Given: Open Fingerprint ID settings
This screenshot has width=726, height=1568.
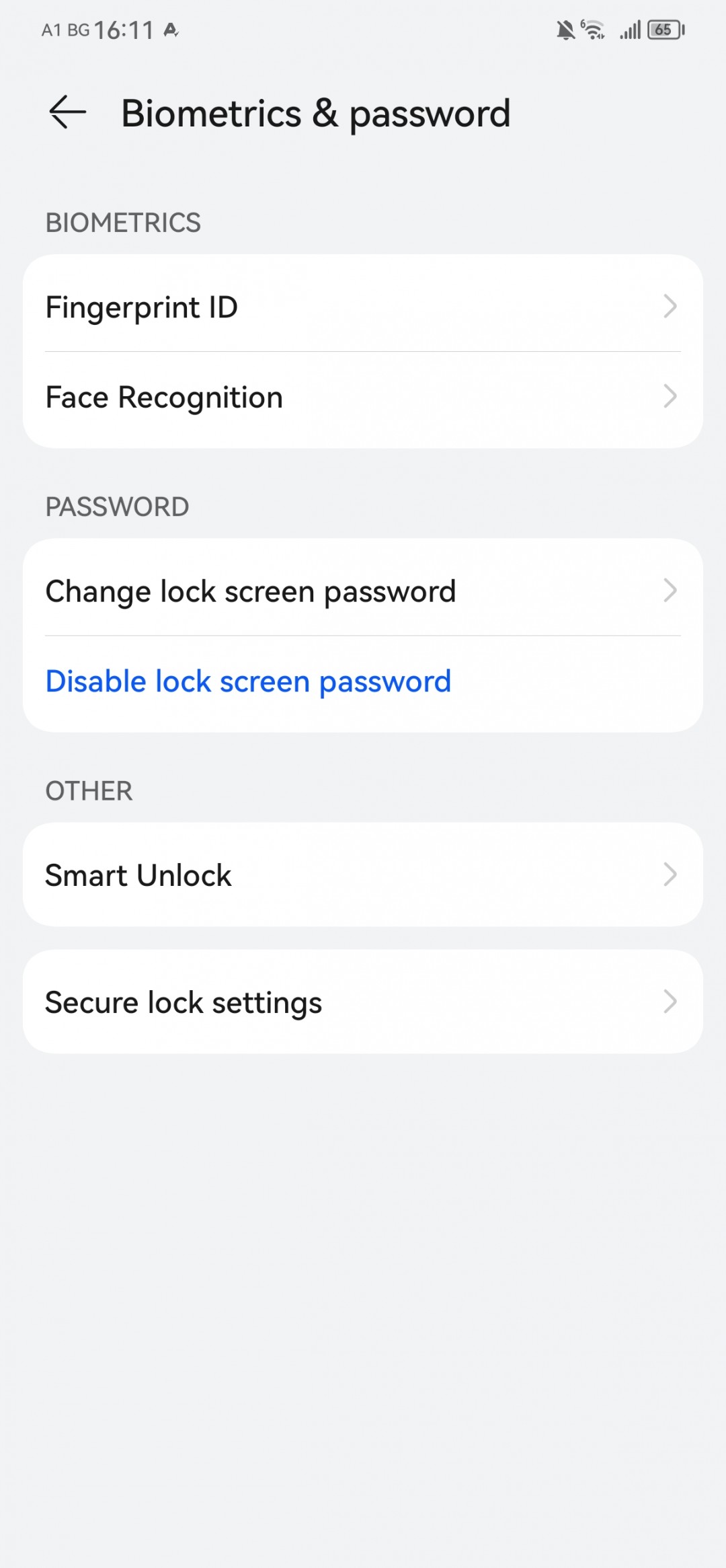Looking at the screenshot, I should 362,307.
